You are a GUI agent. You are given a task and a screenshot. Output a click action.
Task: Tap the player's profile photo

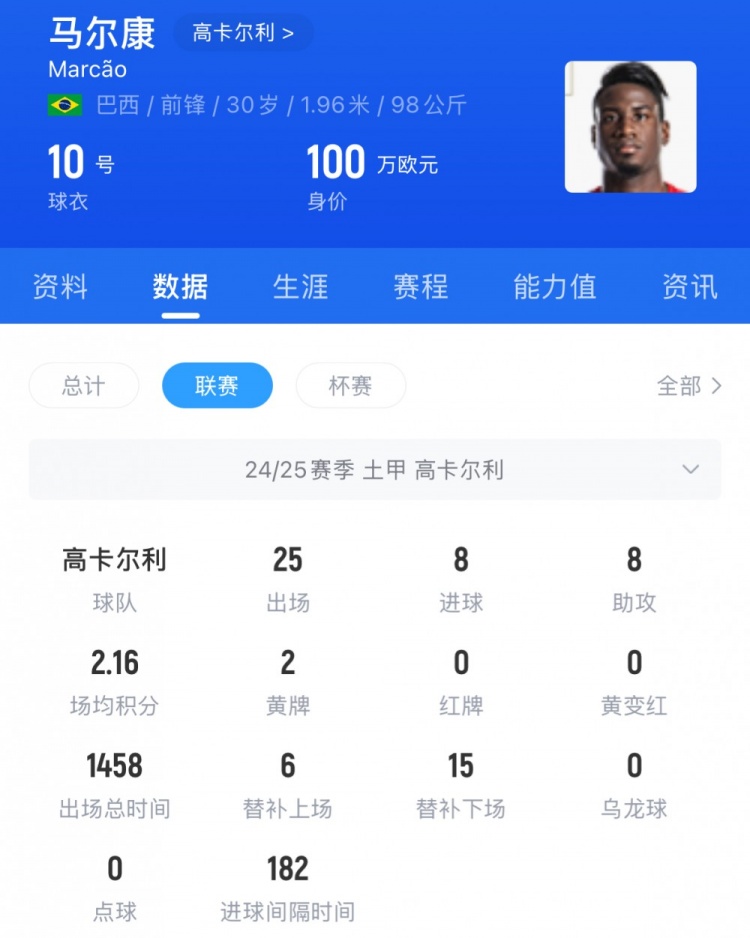[x=630, y=127]
